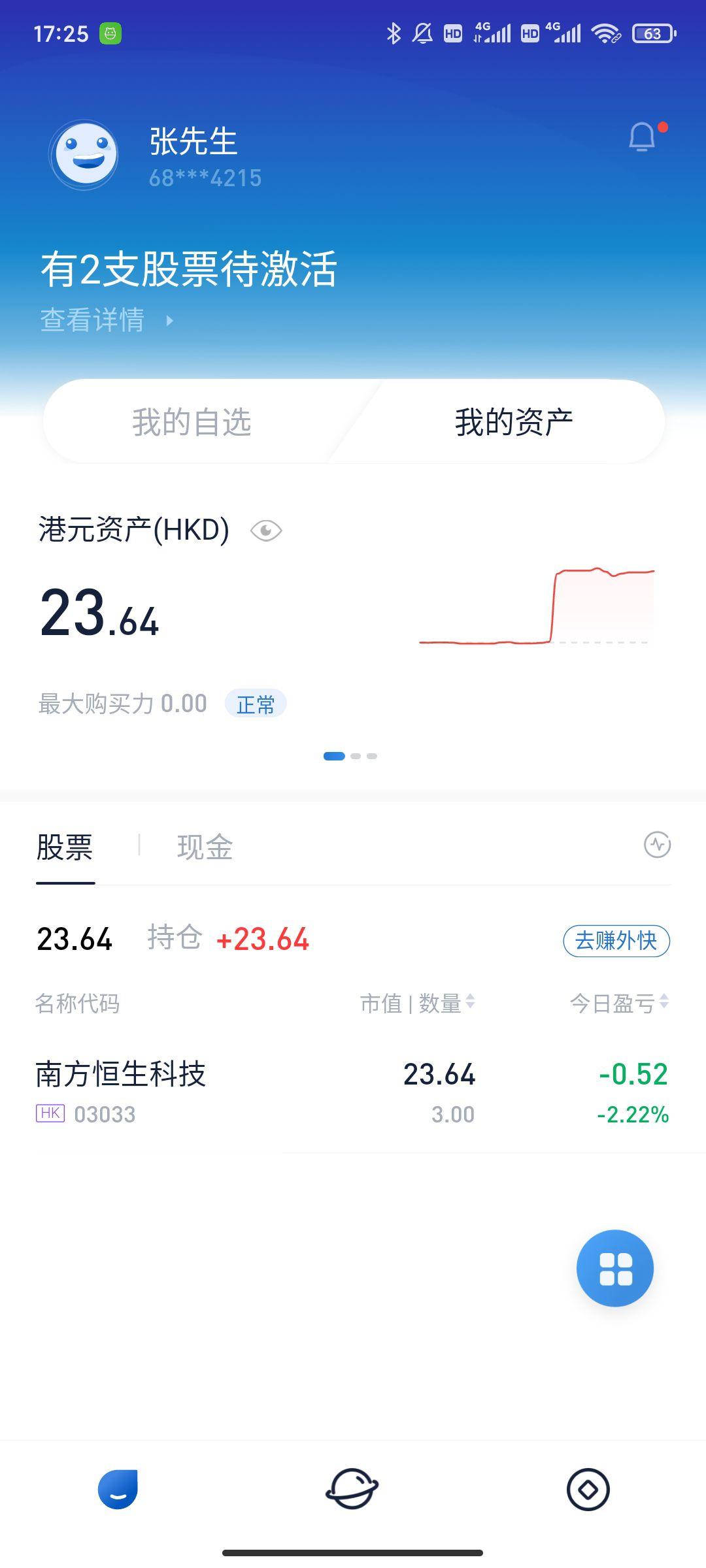The image size is (706, 1568).
Task: Open the asset trend mini chart
Action: [537, 606]
